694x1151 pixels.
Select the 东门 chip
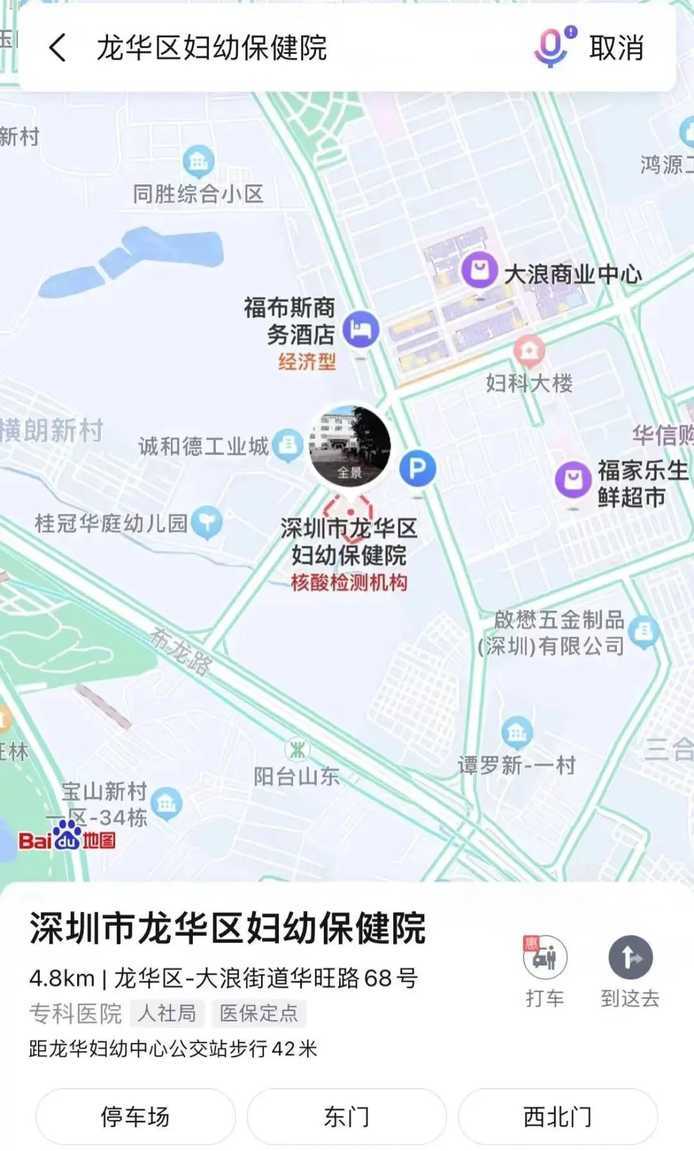346,1116
